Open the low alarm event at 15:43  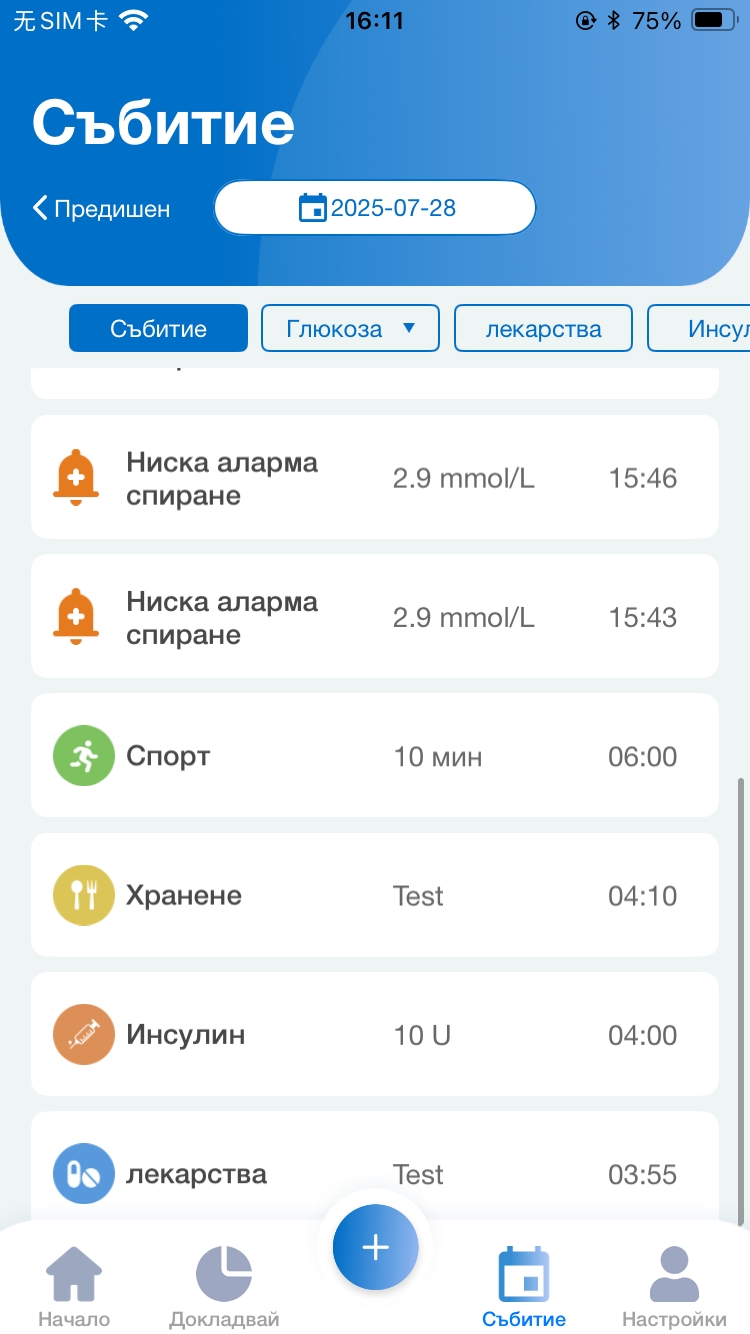tap(375, 617)
